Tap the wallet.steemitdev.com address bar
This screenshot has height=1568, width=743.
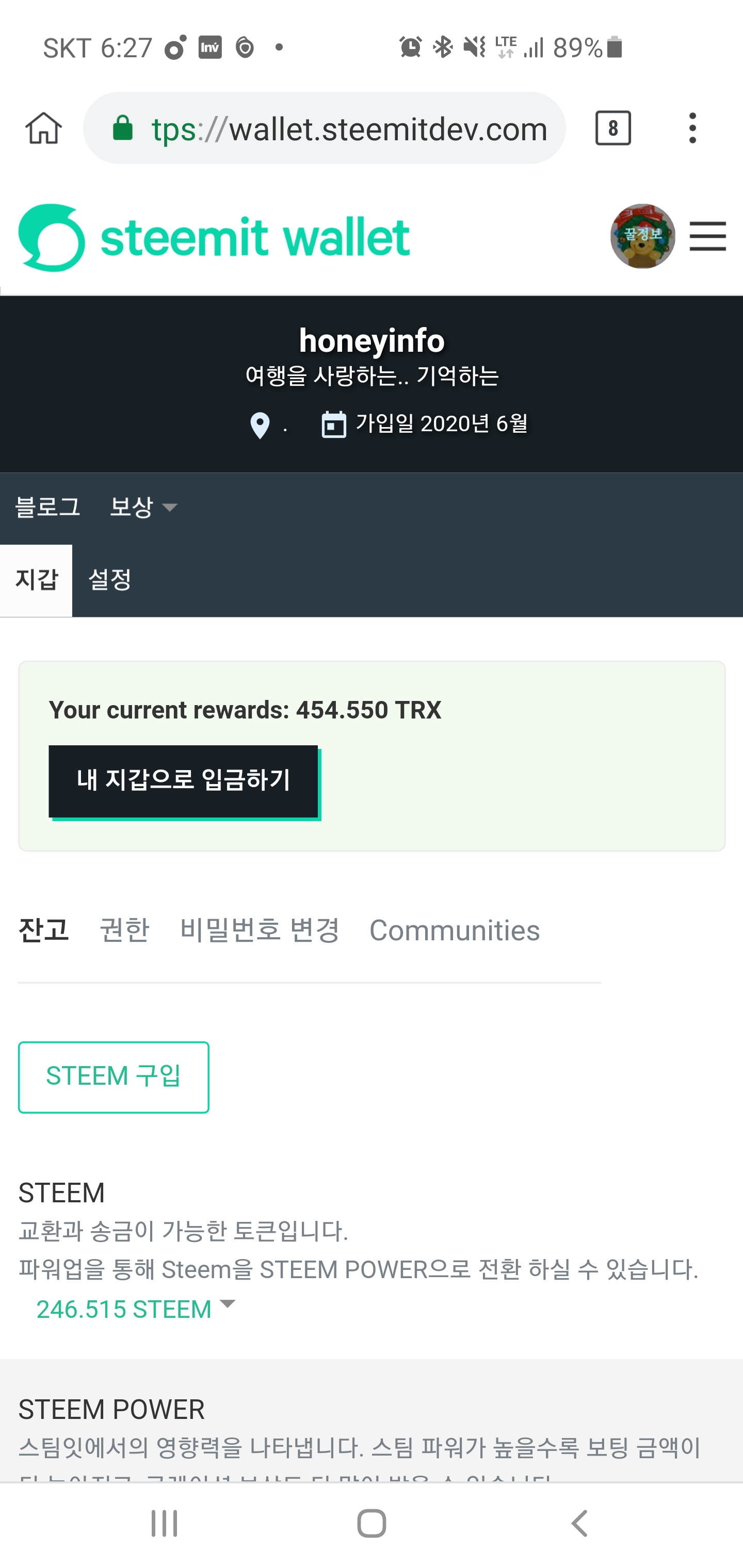[x=325, y=128]
